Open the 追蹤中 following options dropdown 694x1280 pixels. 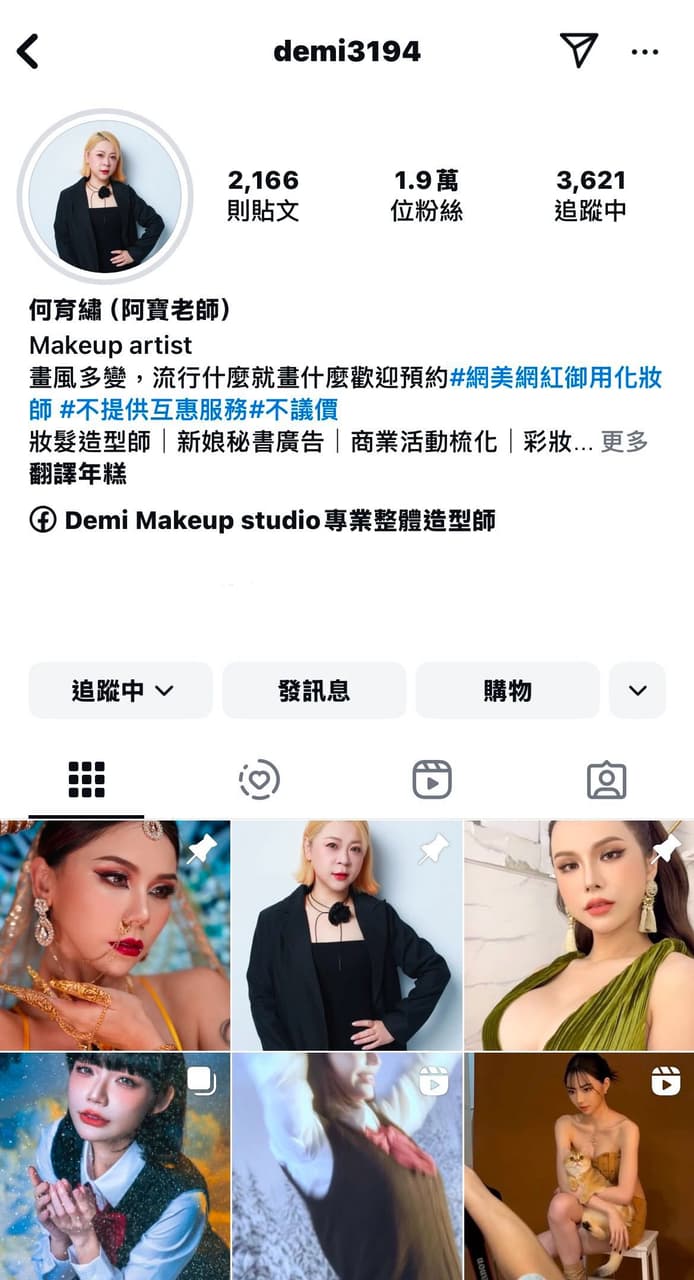[x=121, y=690]
